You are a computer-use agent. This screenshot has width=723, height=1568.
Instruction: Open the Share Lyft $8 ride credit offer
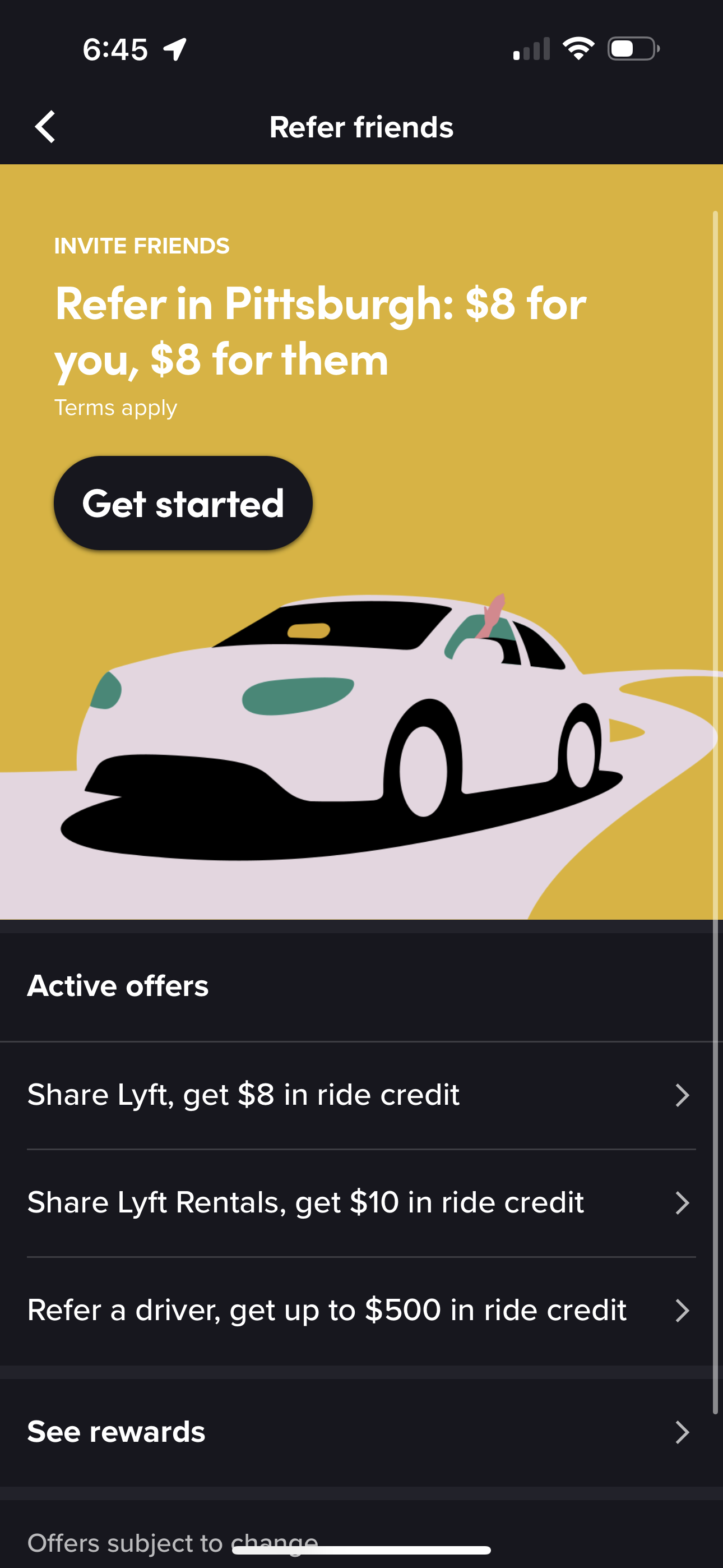coord(361,1095)
